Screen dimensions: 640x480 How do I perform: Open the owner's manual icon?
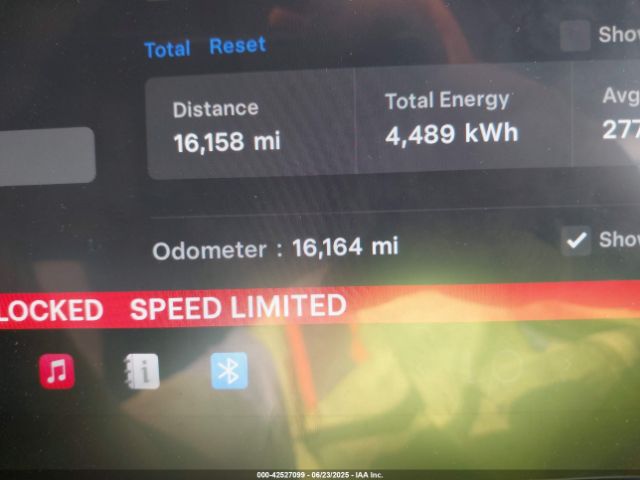(x=141, y=371)
